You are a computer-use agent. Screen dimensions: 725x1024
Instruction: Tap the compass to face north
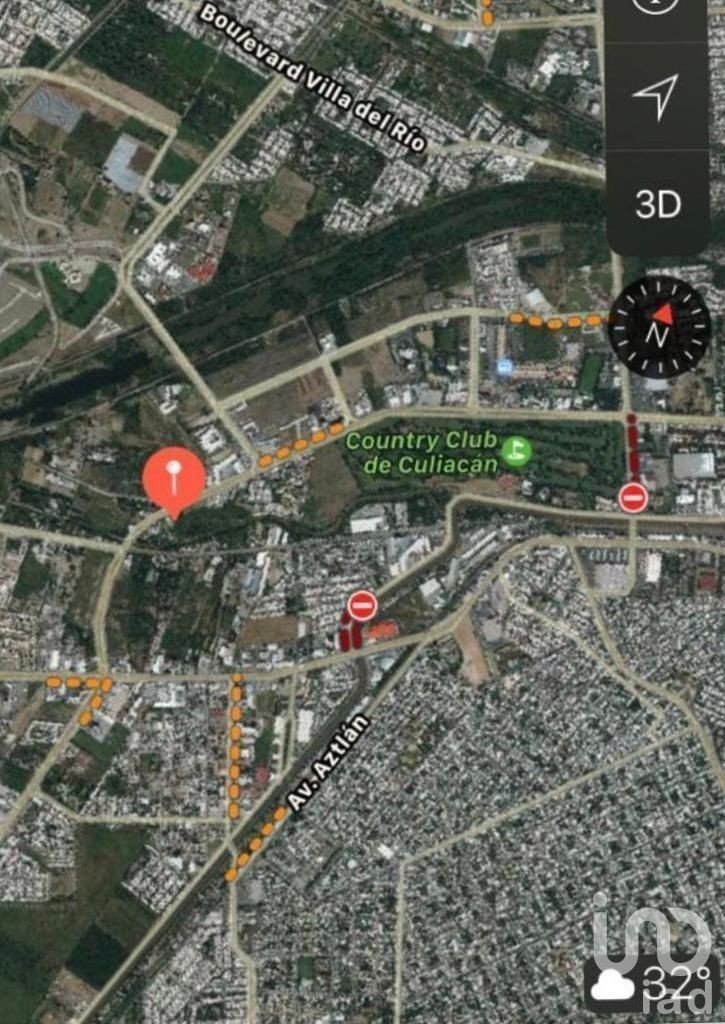pos(660,327)
